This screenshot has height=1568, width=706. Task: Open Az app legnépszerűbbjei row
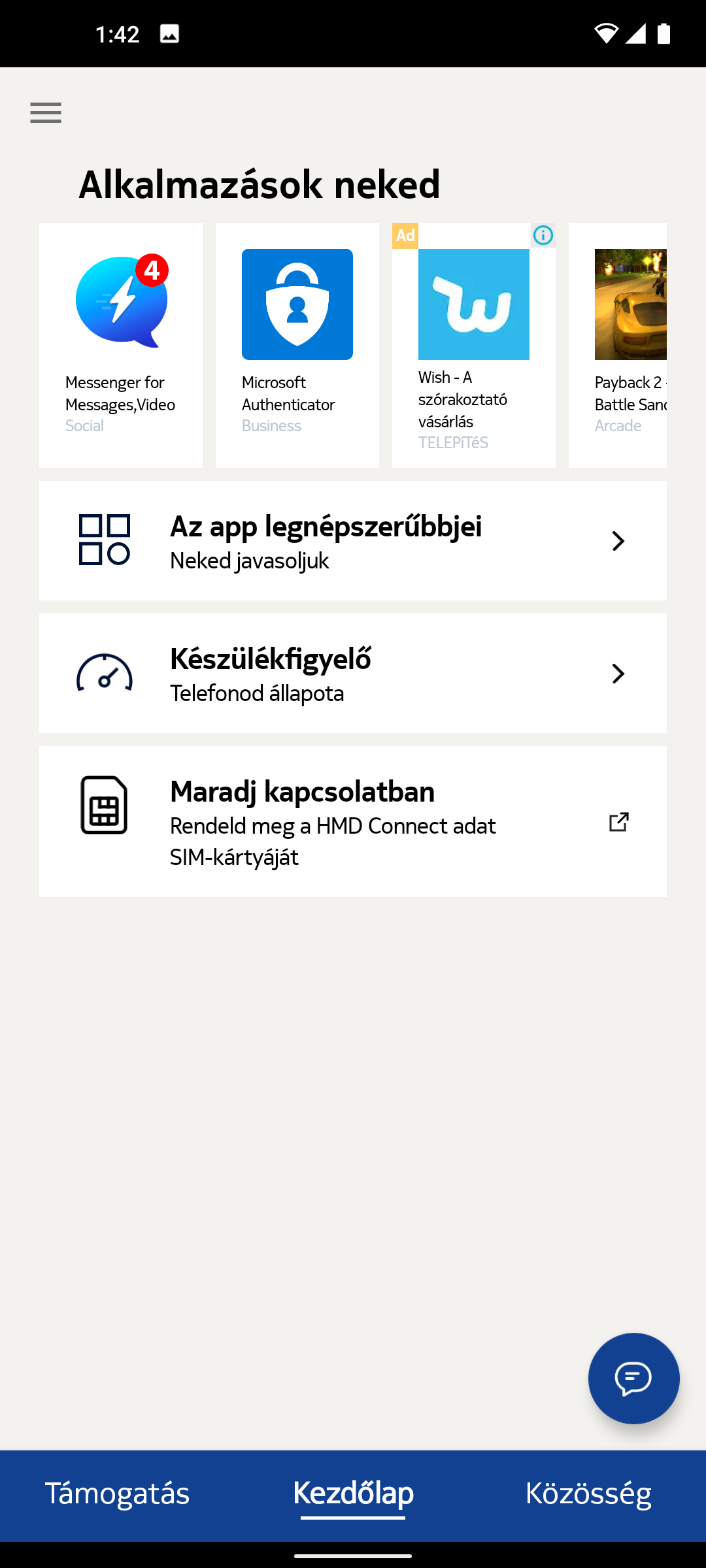(x=353, y=541)
